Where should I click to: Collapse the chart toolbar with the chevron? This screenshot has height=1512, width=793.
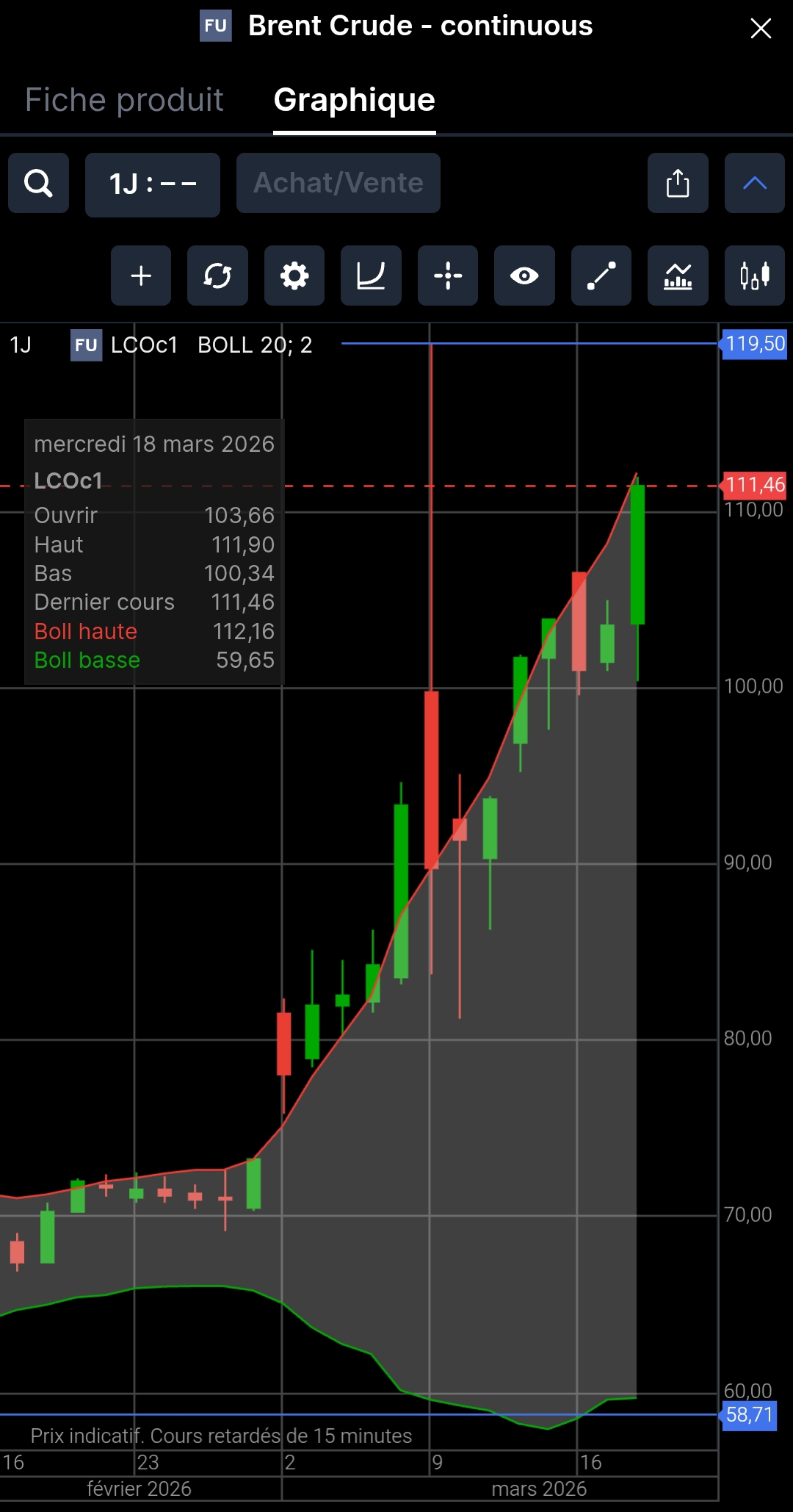(755, 183)
